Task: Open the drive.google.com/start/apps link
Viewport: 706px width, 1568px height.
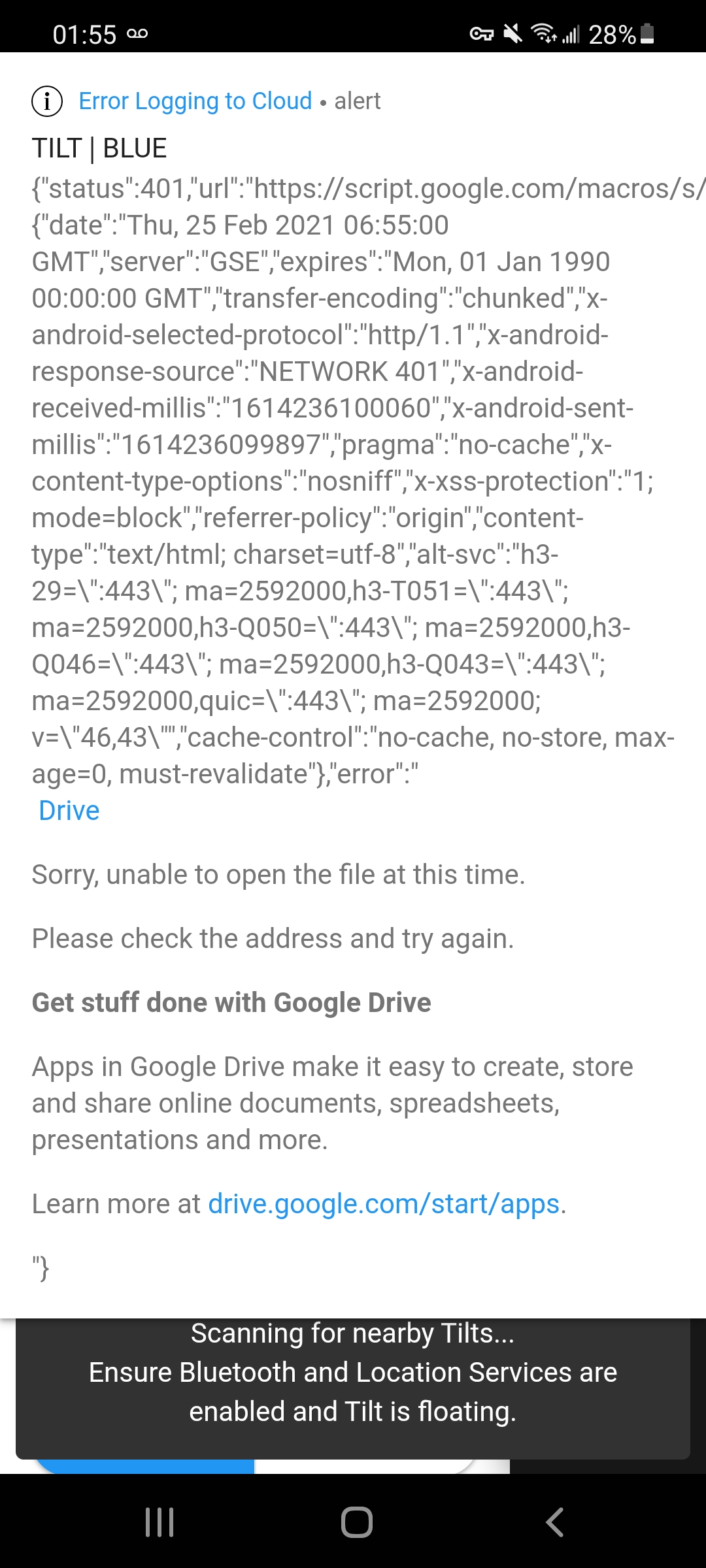Action: (384, 1204)
